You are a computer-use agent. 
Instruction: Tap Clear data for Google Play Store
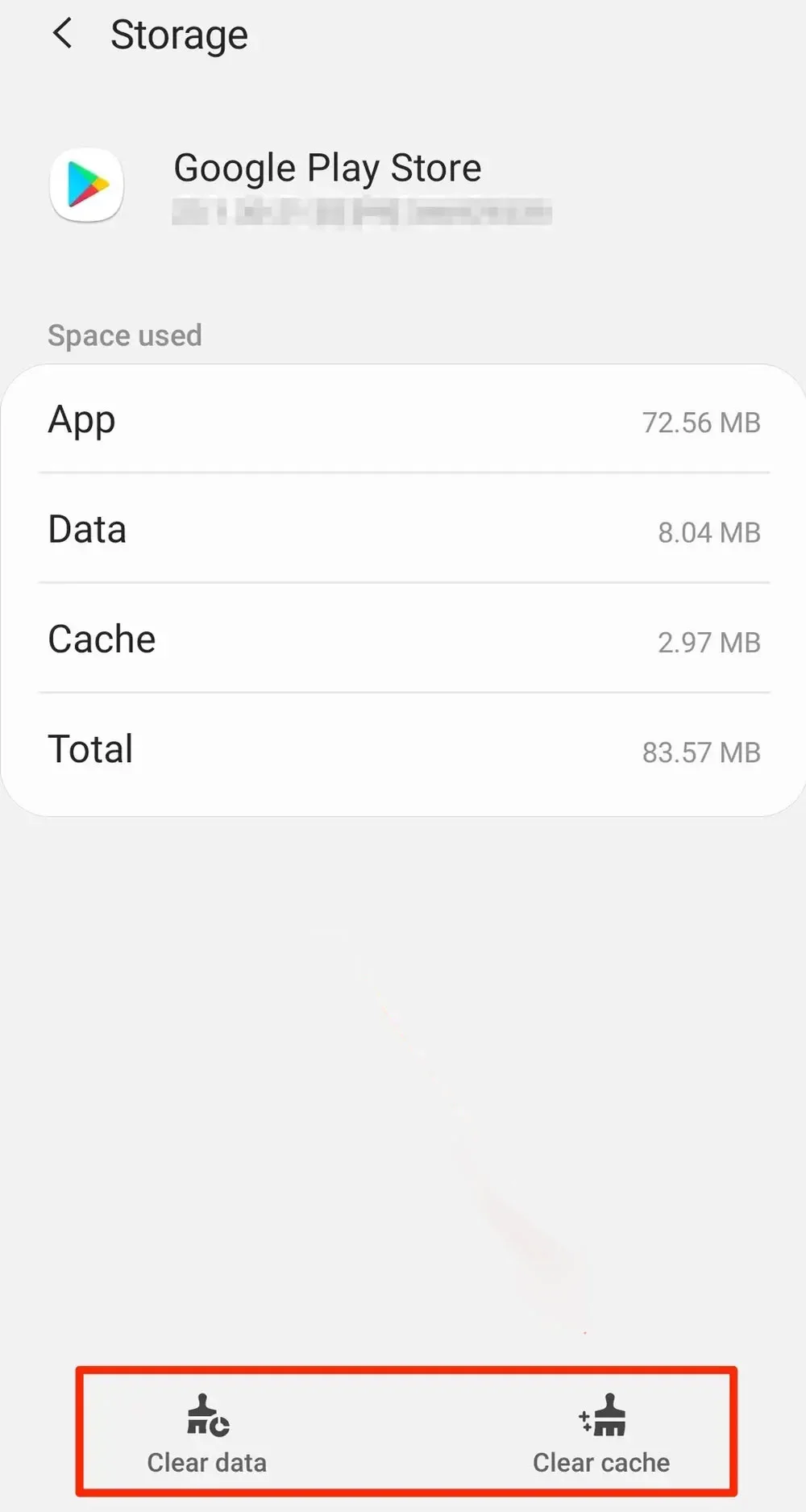[x=207, y=1435]
